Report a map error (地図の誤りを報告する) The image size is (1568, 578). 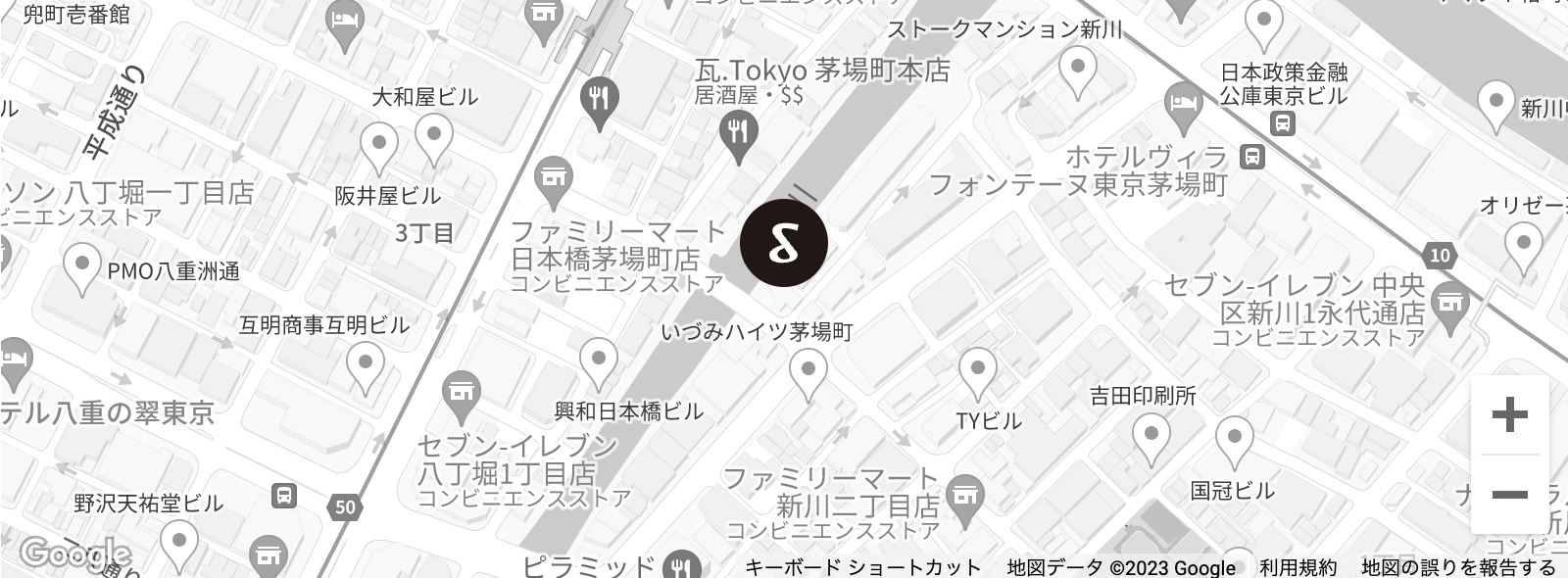tap(1458, 567)
